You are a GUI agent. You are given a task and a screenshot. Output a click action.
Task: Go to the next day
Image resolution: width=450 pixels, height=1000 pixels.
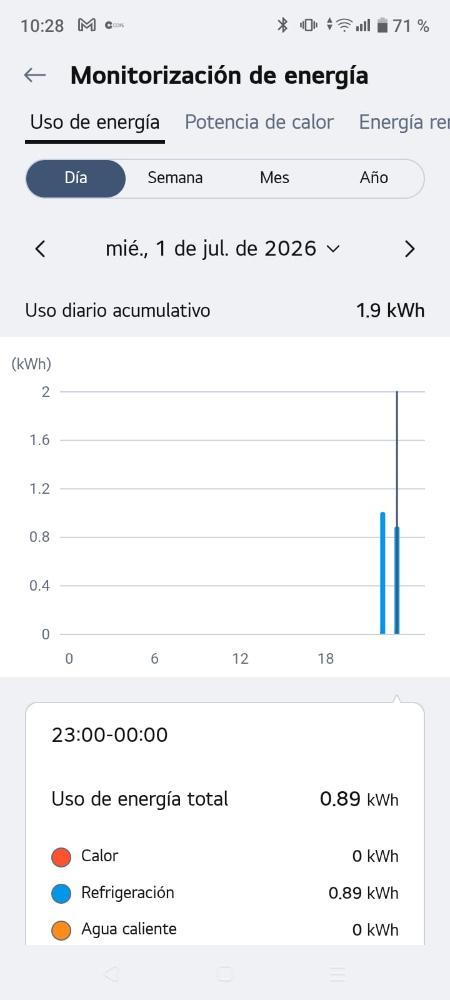click(410, 248)
